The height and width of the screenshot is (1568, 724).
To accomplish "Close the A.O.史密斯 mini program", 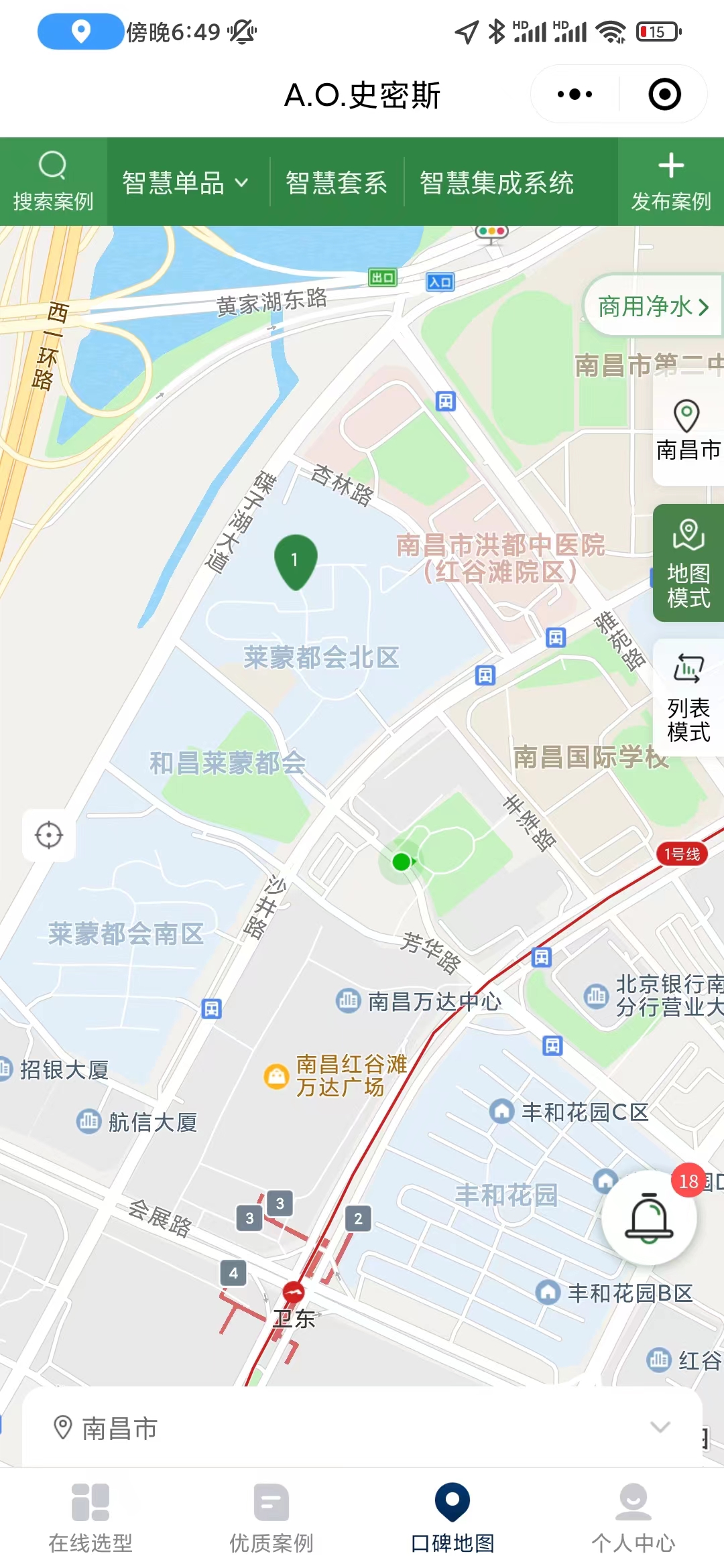I will 664,94.
